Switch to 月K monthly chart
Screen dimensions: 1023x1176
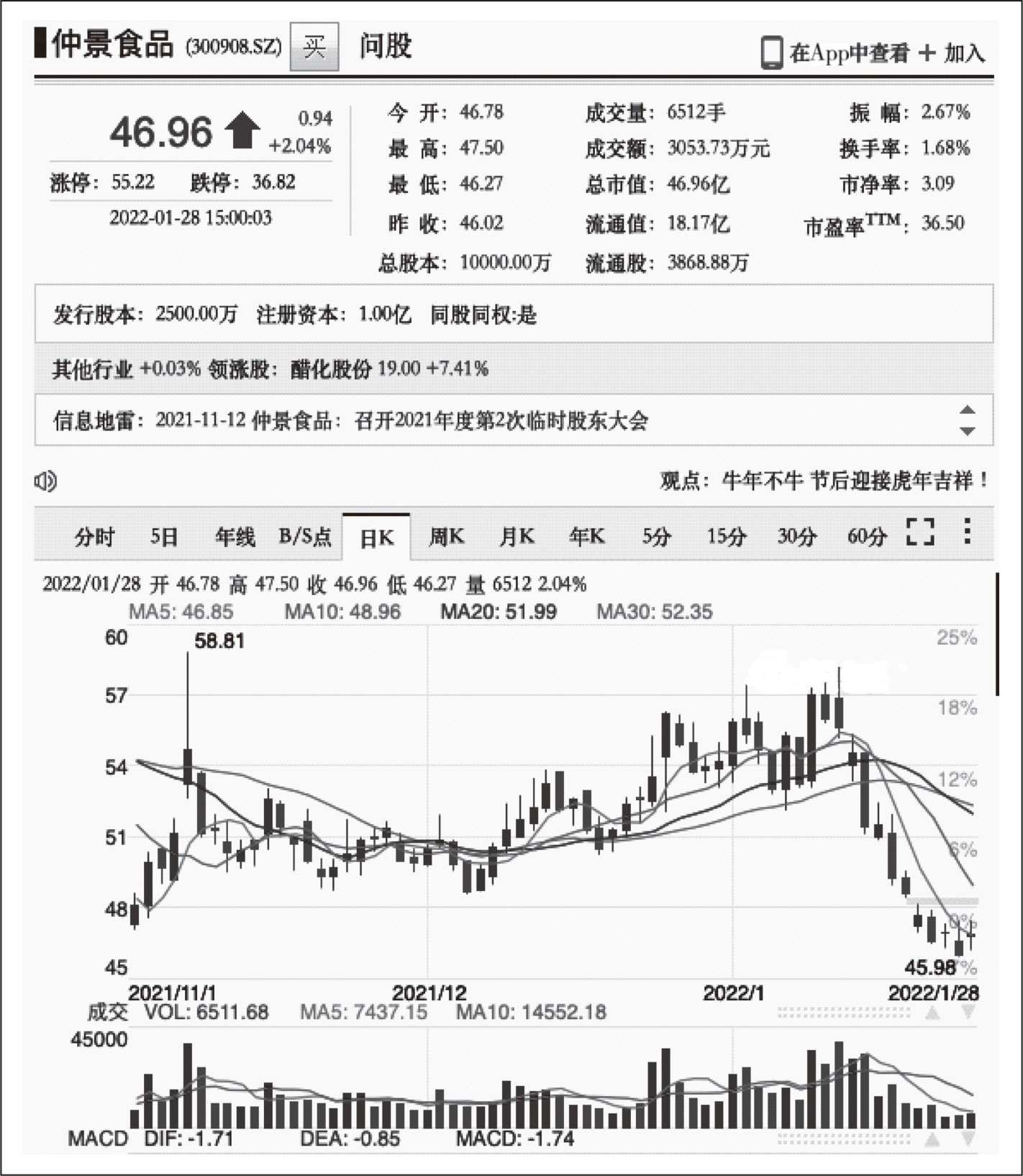517,537
